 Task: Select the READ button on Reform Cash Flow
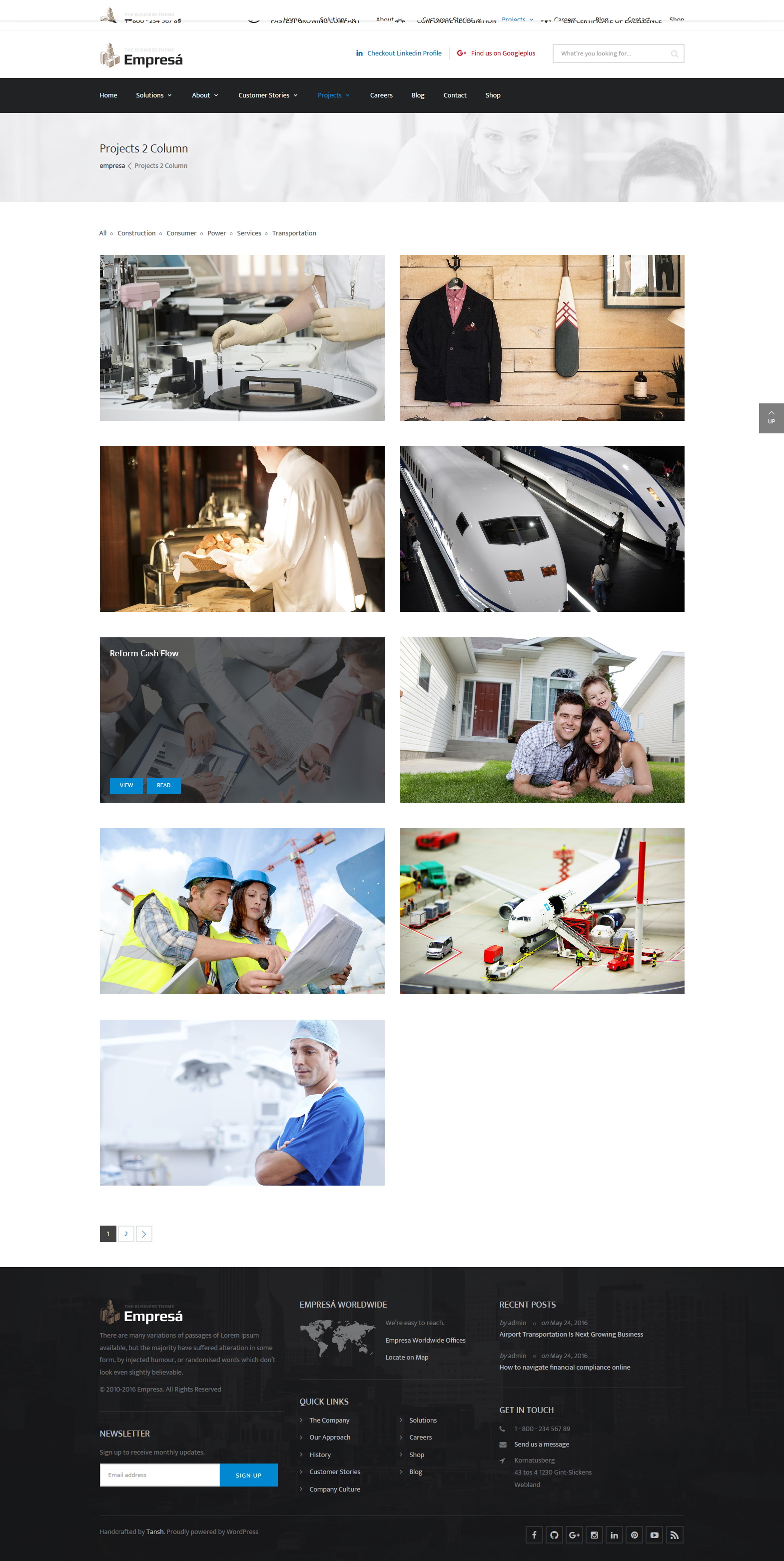tap(163, 785)
